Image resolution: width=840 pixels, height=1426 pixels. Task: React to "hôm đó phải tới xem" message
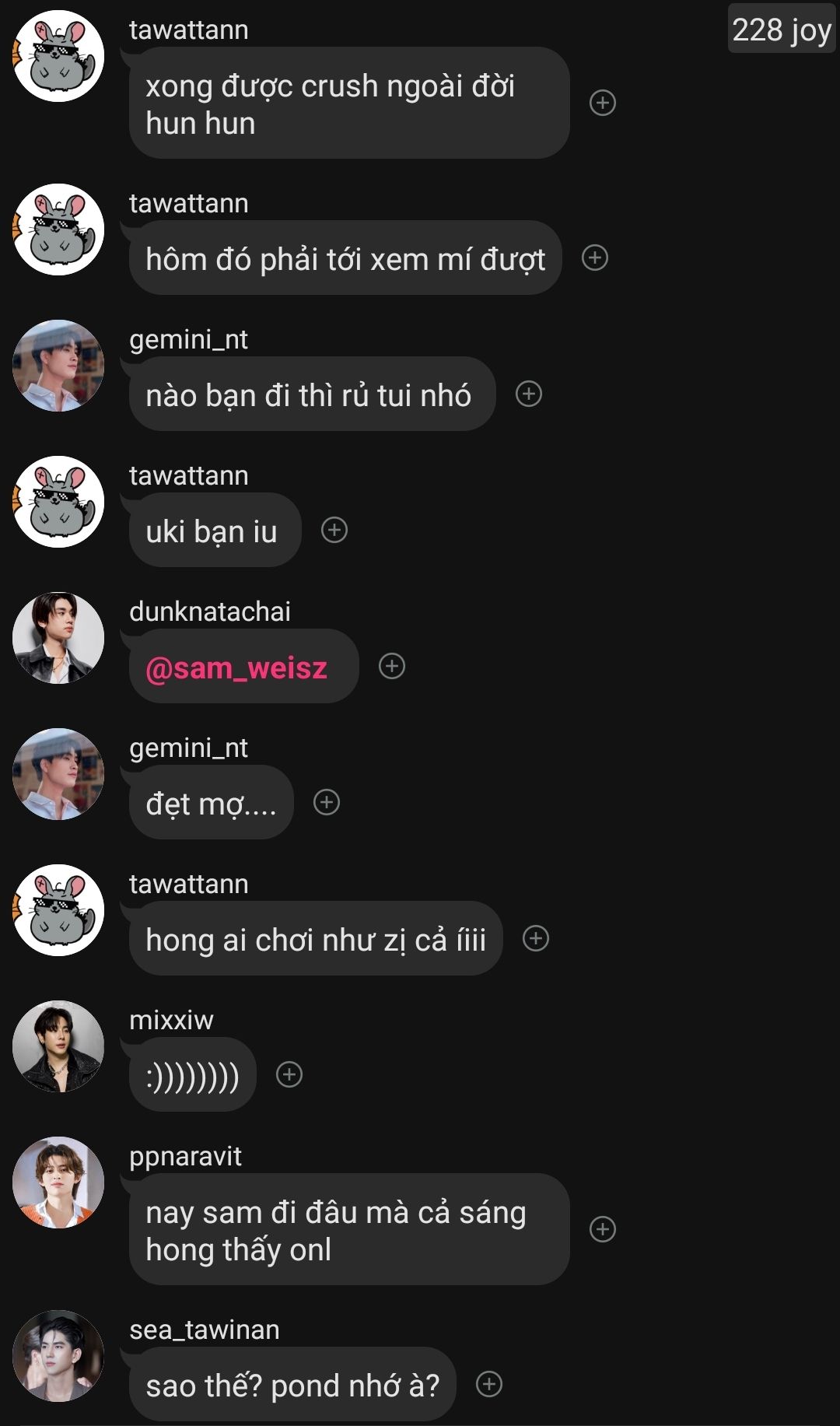coord(595,258)
